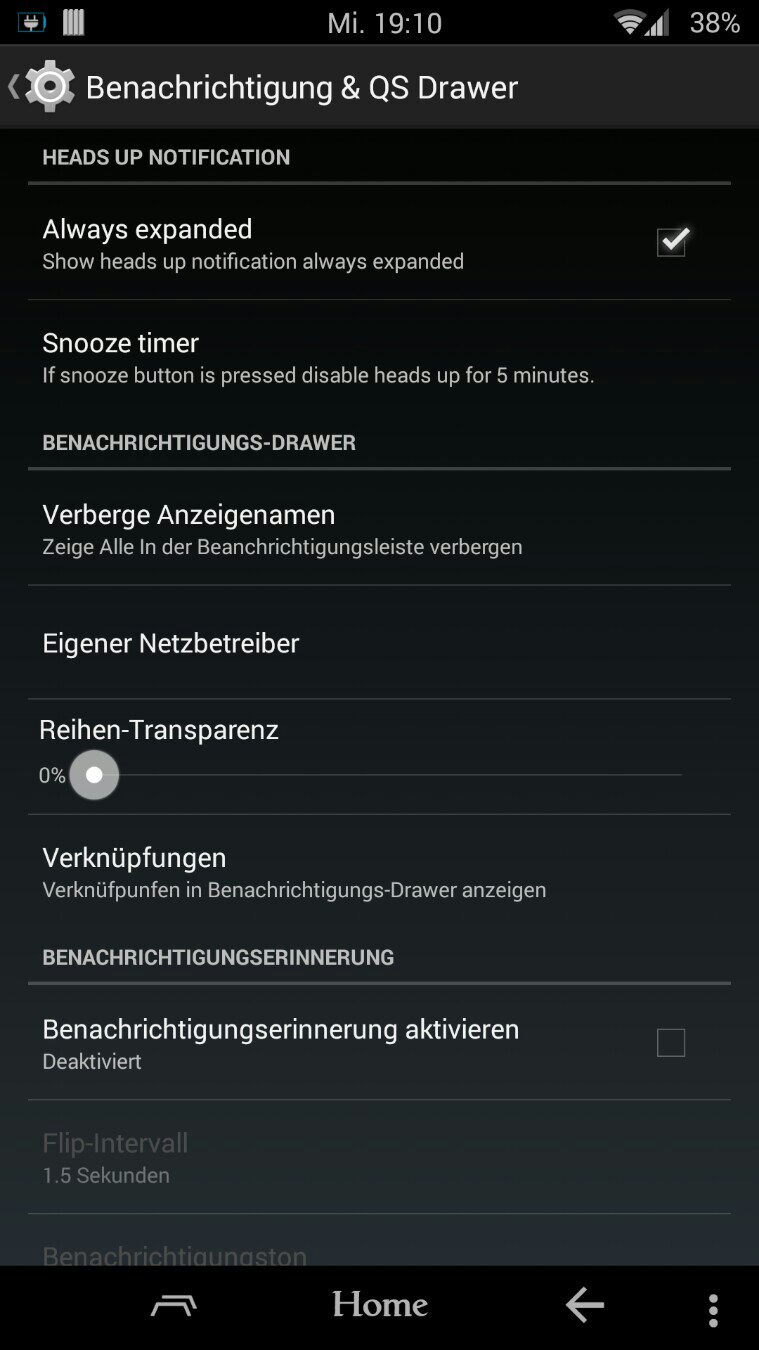Open Verberge Anzeigenamen option
759x1350 pixels.
pos(379,528)
